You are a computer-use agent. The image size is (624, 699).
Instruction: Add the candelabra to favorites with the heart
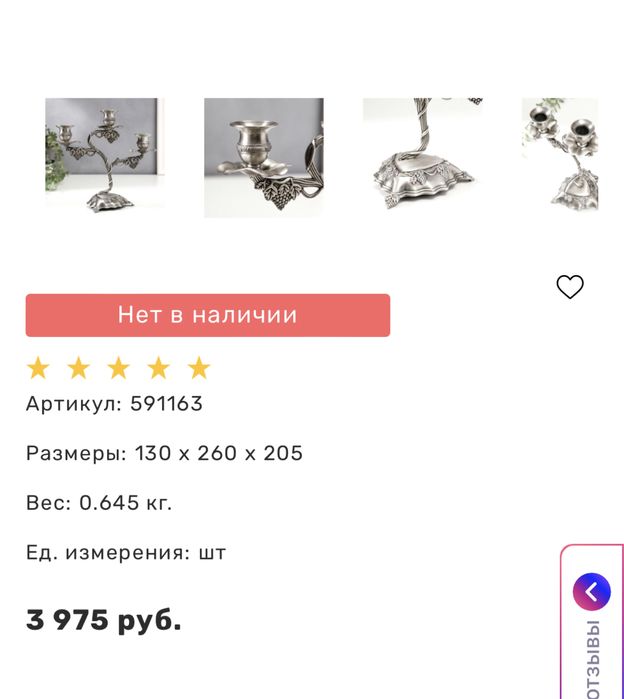point(570,287)
